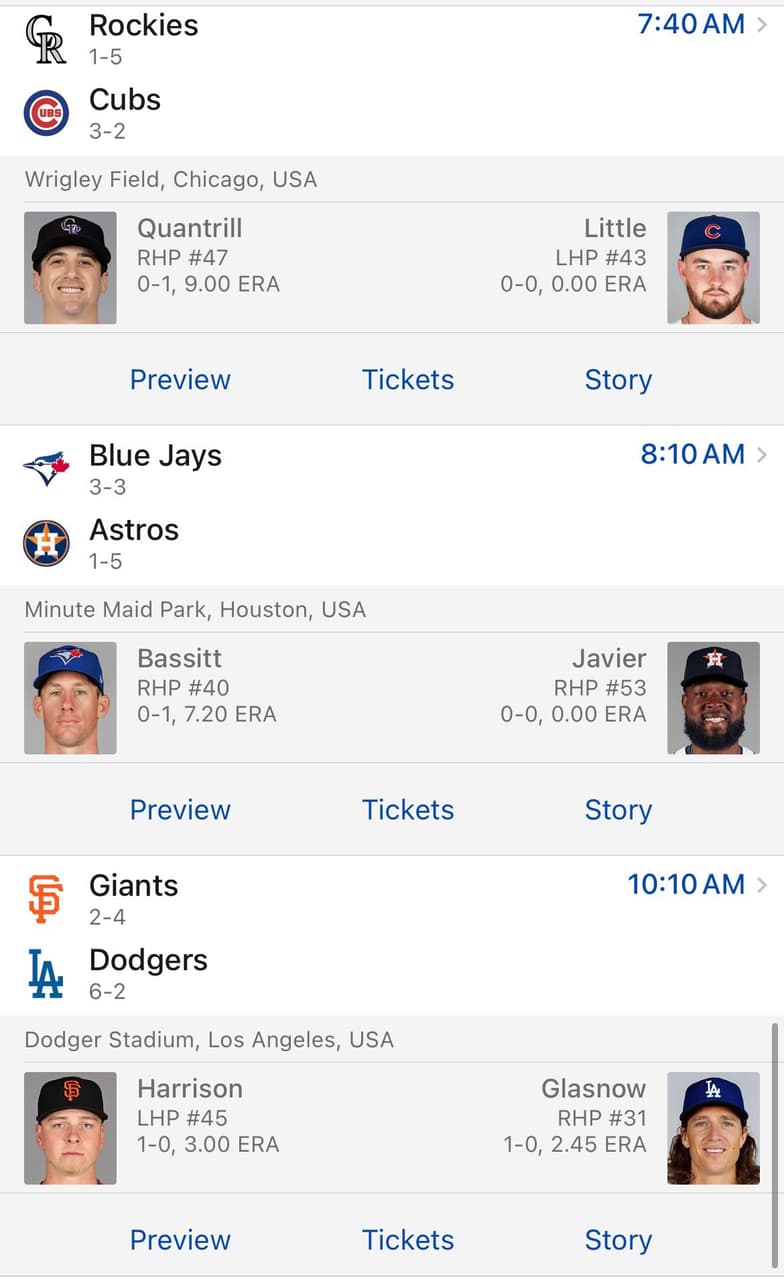Open the Preview for the Giants-Dodgers game

coord(180,1239)
